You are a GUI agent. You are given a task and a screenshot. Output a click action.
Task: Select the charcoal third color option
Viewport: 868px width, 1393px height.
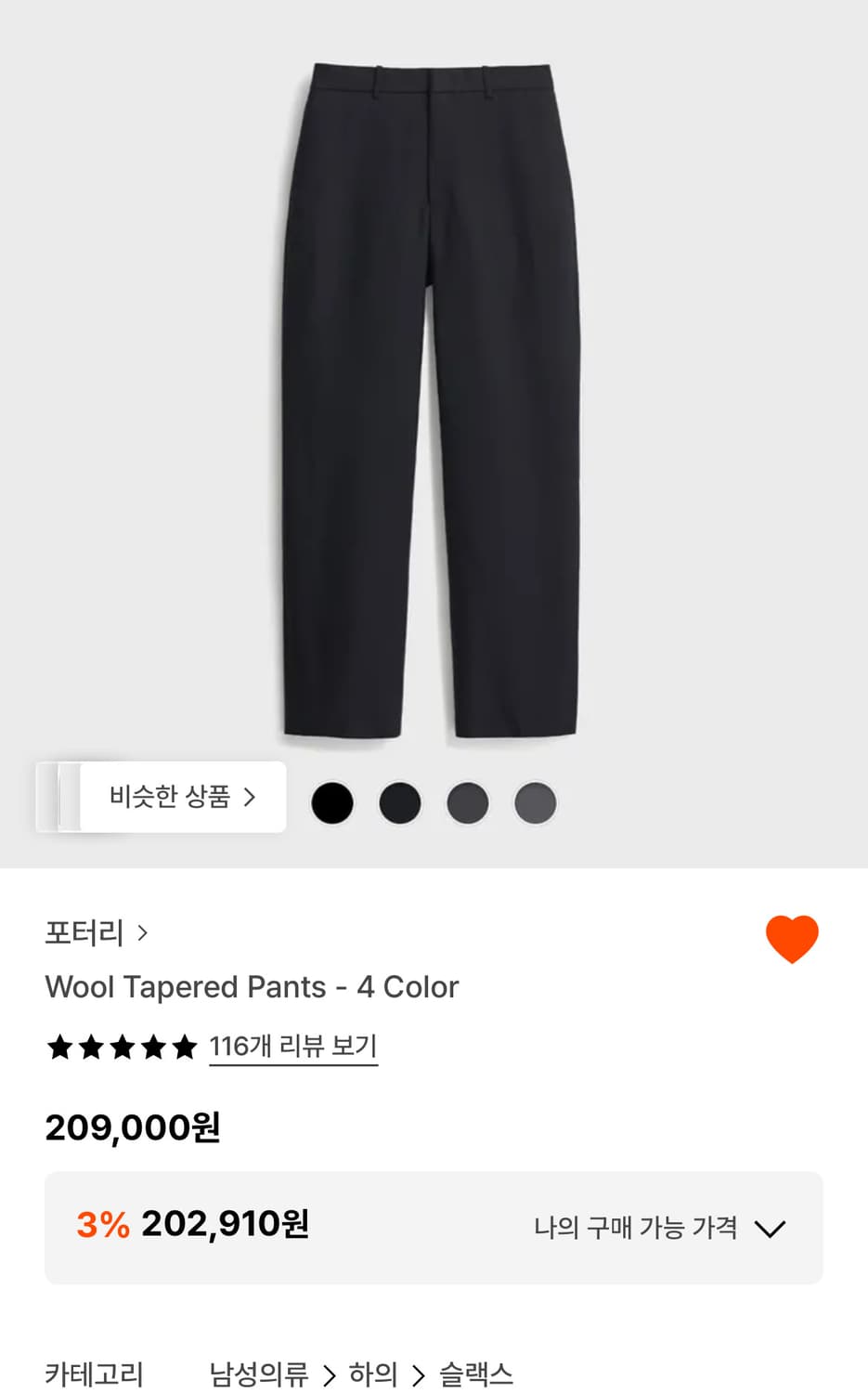[468, 801]
